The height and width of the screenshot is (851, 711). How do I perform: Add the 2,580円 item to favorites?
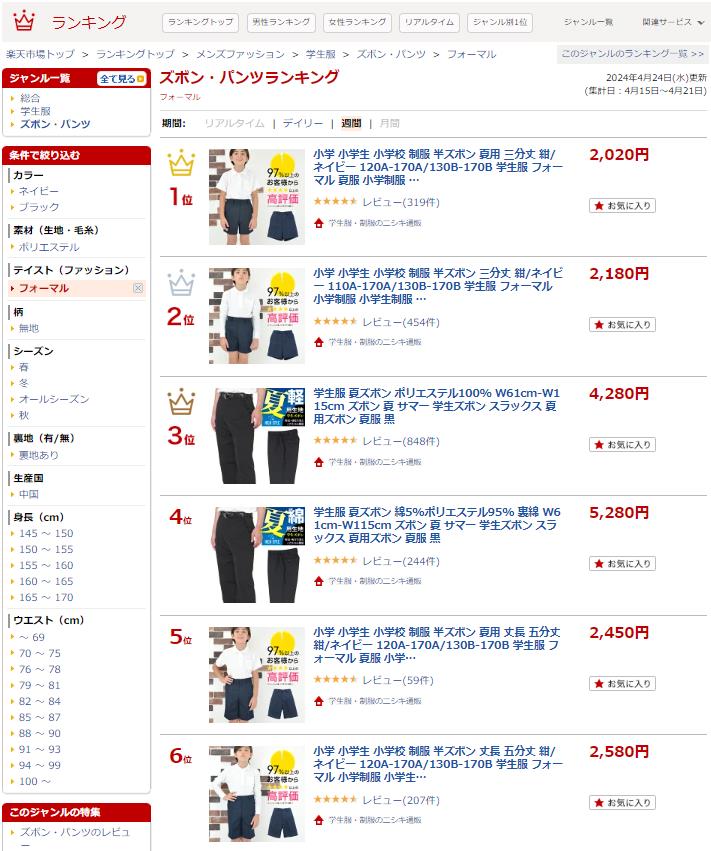(622, 802)
